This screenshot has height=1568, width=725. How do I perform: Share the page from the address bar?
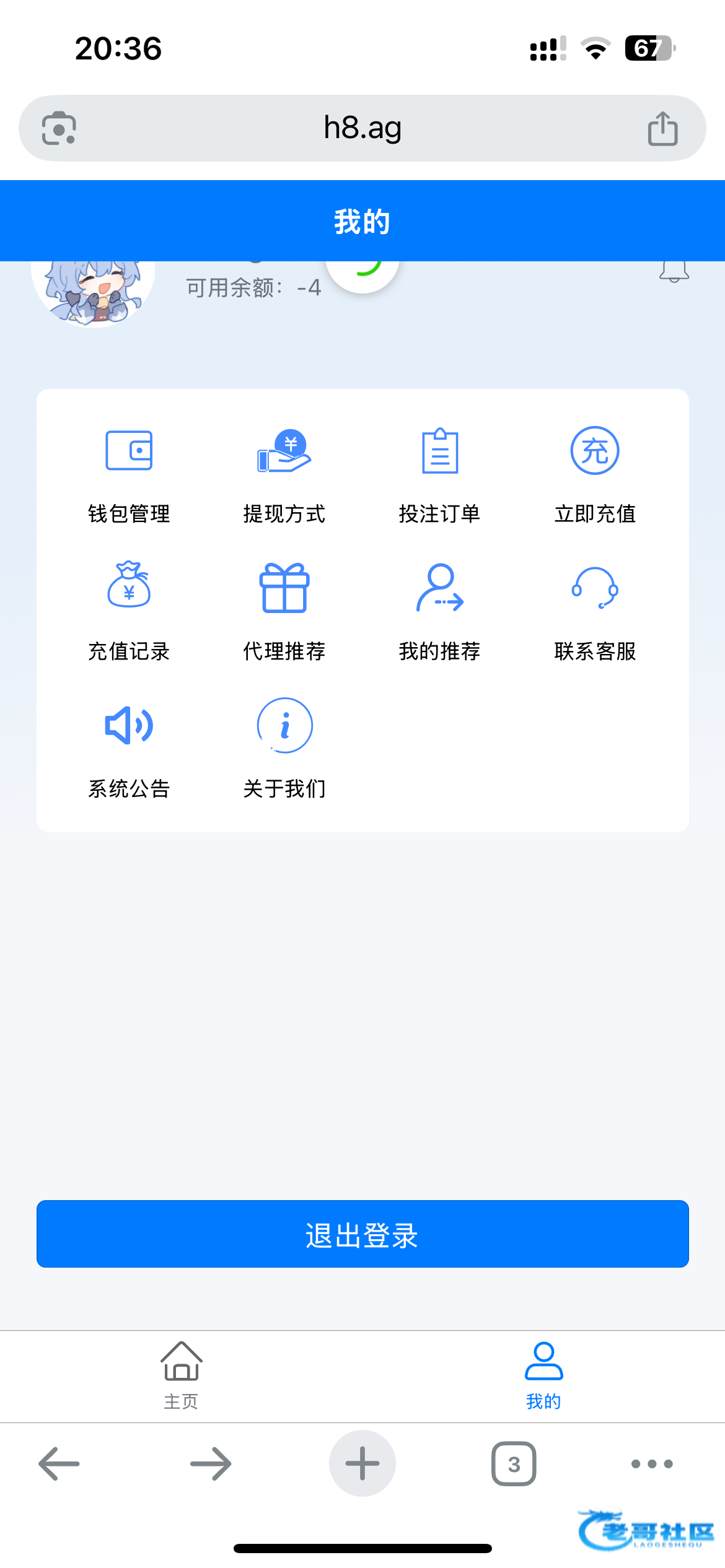point(662,128)
